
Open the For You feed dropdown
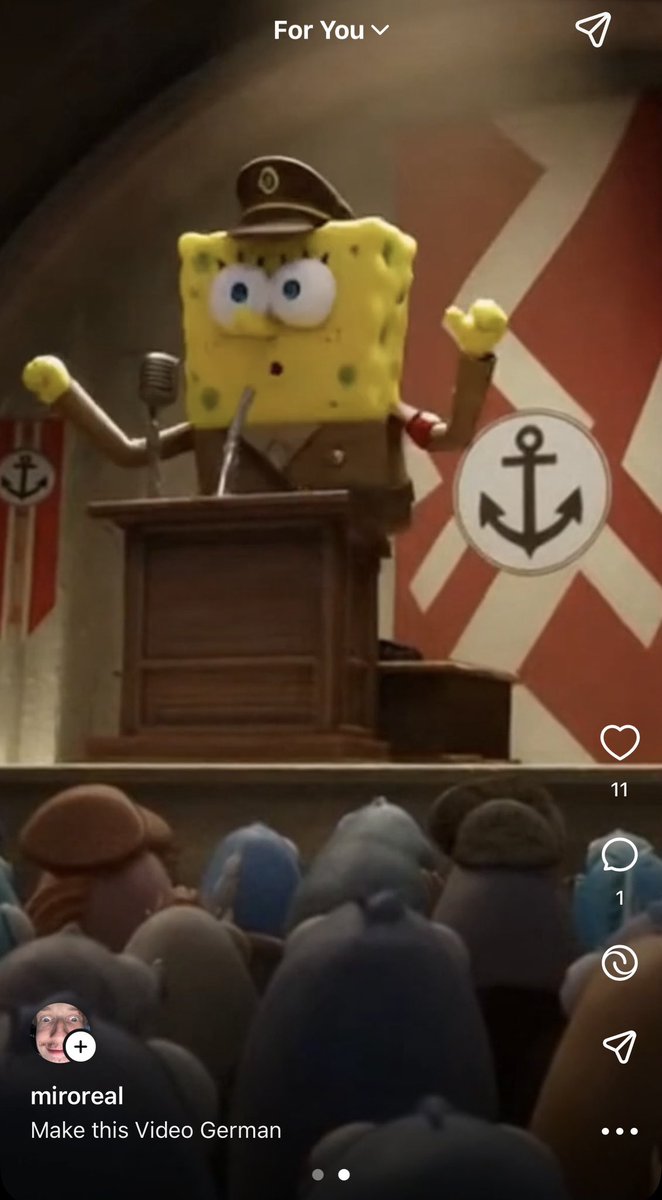tap(330, 31)
